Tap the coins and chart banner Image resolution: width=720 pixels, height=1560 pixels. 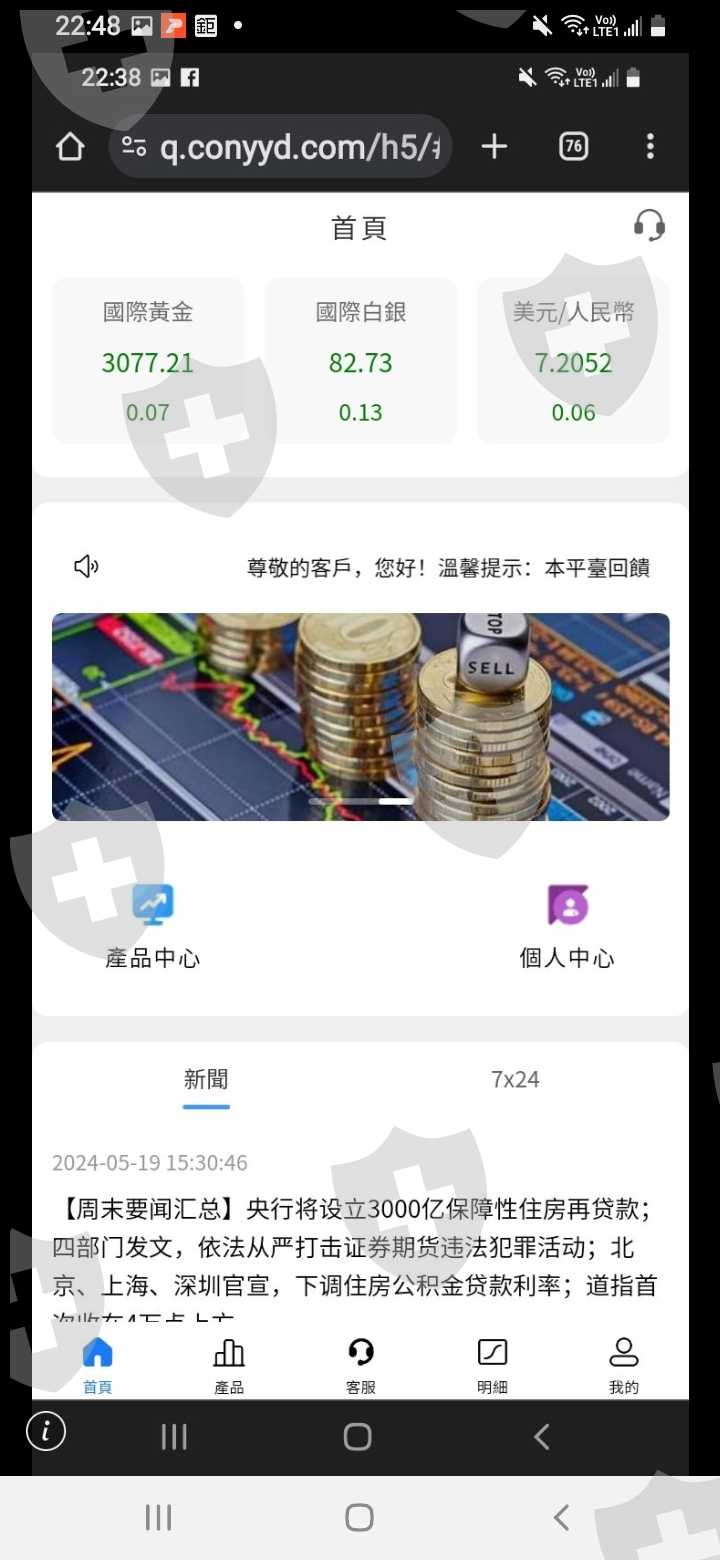[361, 717]
